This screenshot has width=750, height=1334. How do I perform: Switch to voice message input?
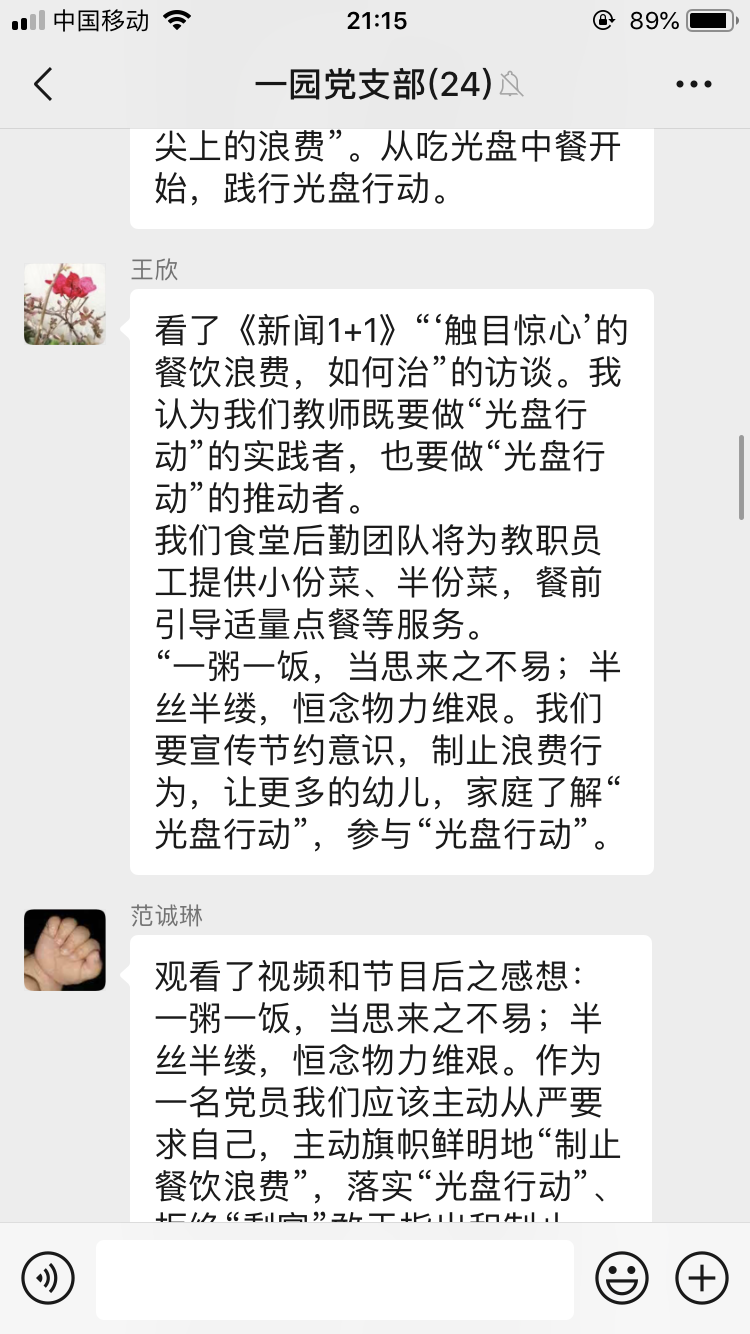48,1278
